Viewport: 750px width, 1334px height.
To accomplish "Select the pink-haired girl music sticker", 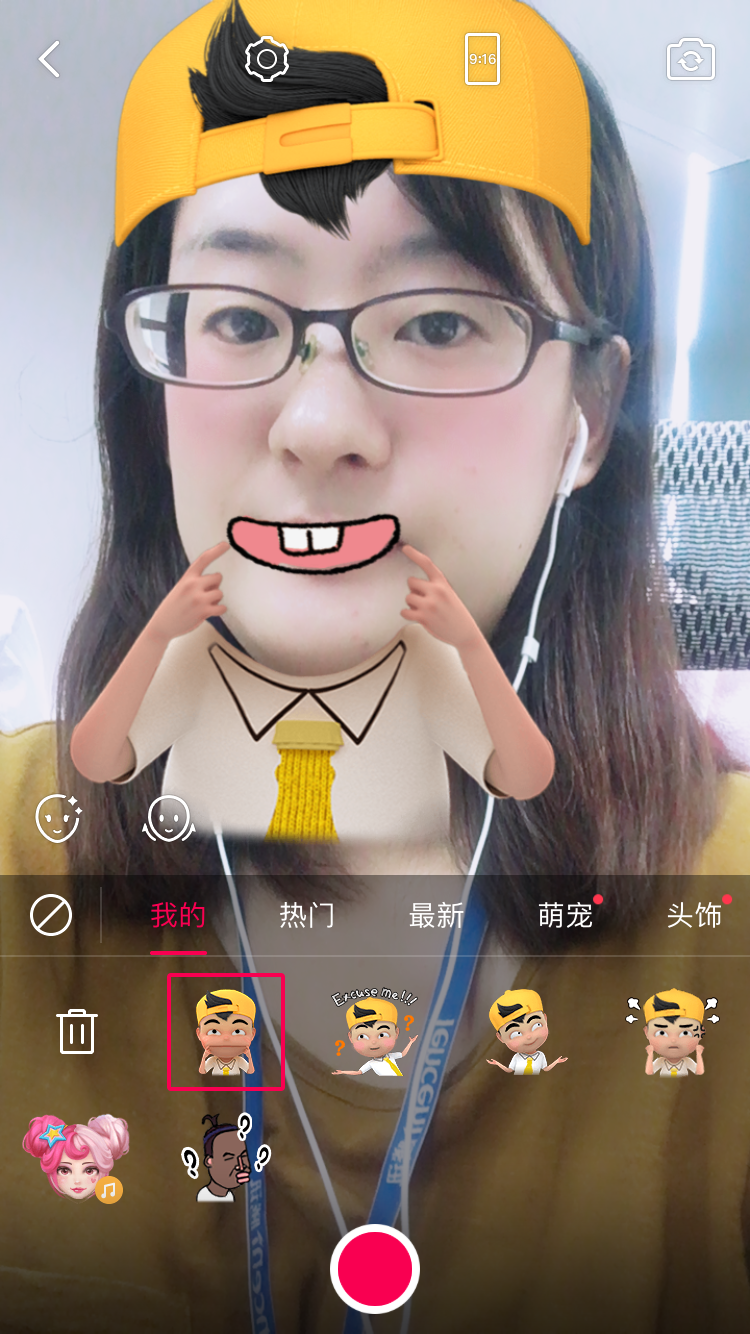I will click(x=77, y=1158).
